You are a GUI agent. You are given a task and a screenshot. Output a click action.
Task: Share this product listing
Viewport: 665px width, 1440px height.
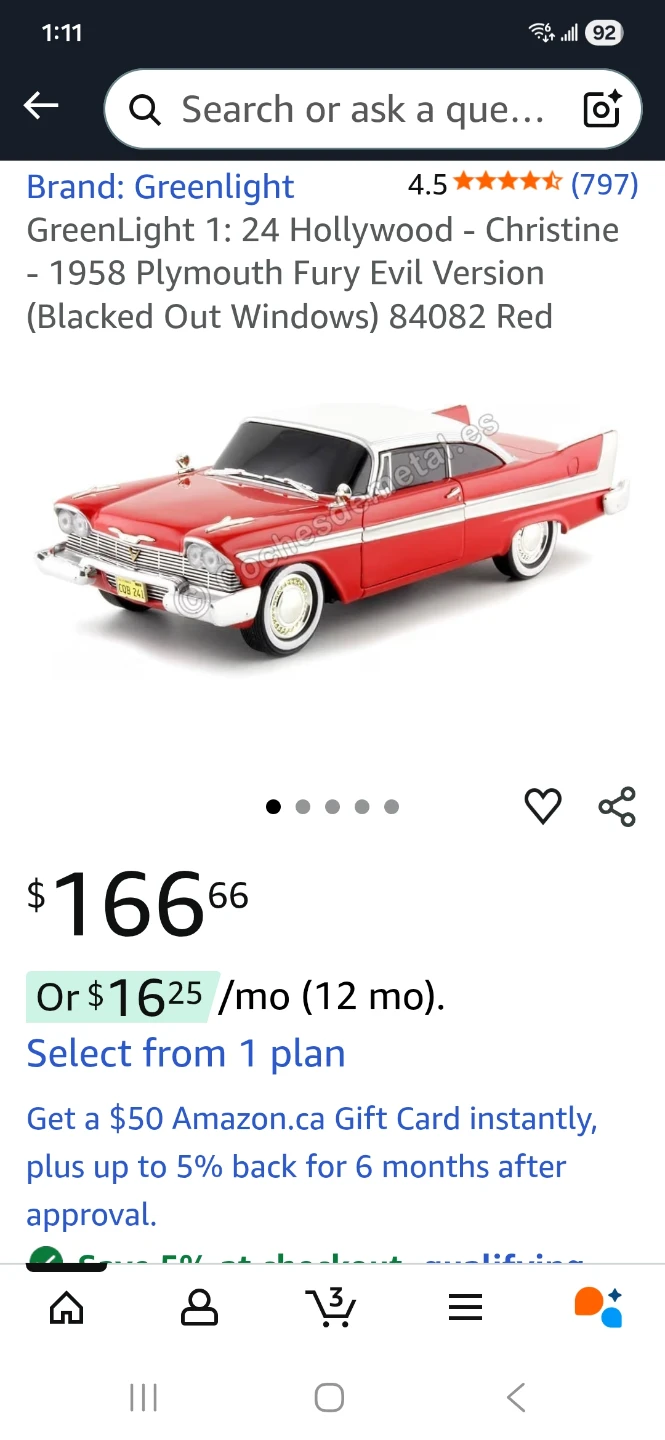click(617, 806)
